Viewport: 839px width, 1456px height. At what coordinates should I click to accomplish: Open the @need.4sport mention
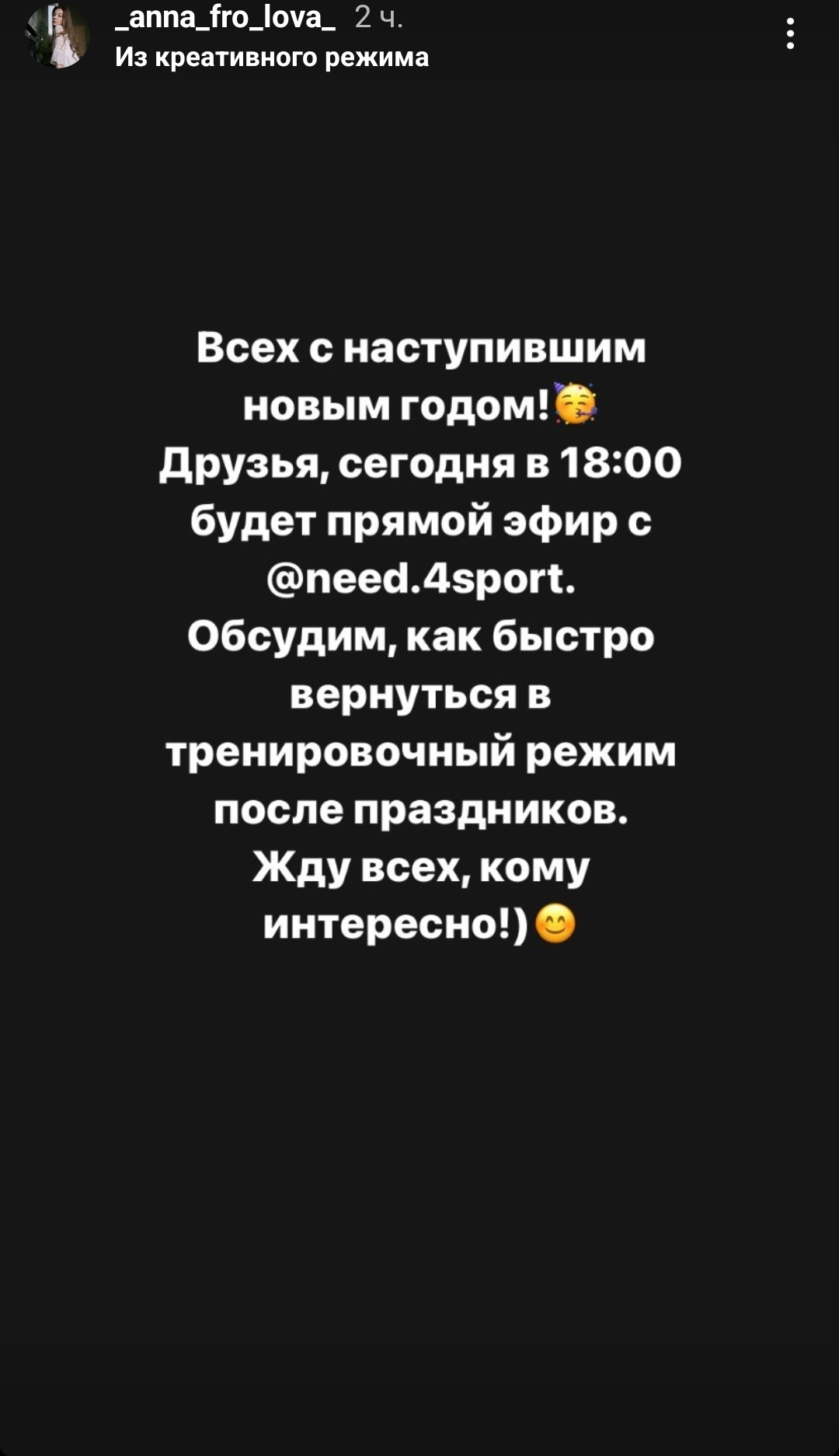[420, 579]
